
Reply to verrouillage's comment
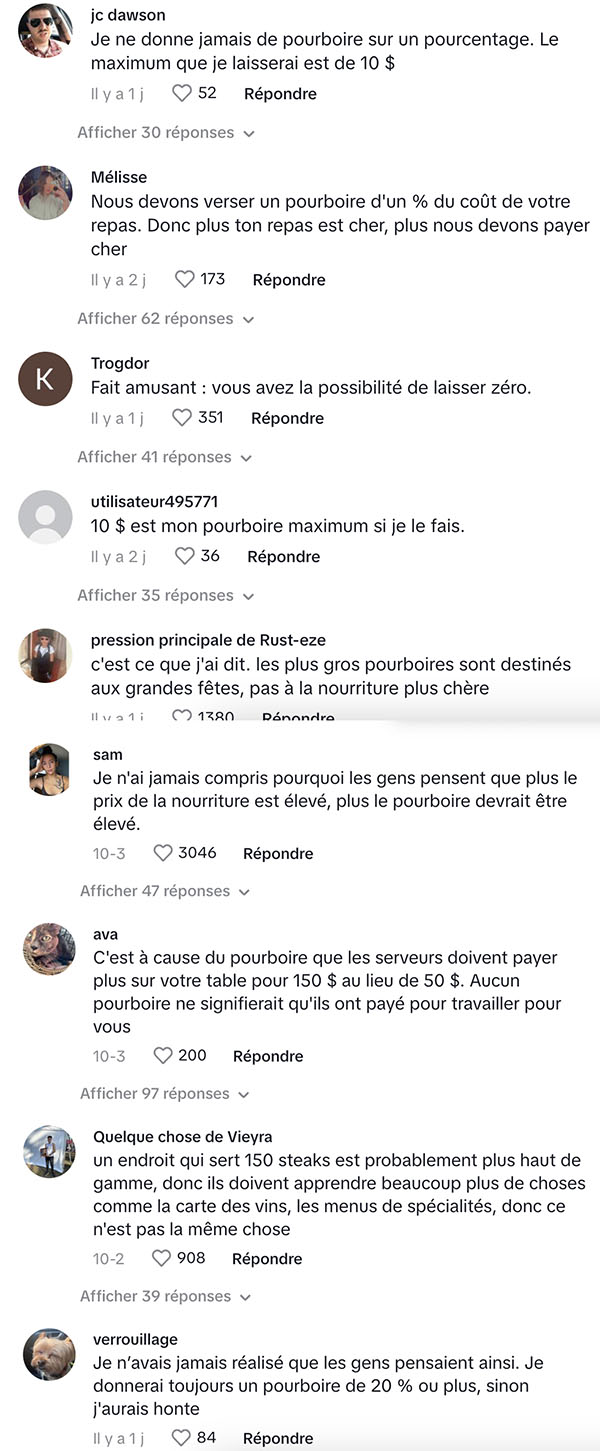[x=279, y=1439]
